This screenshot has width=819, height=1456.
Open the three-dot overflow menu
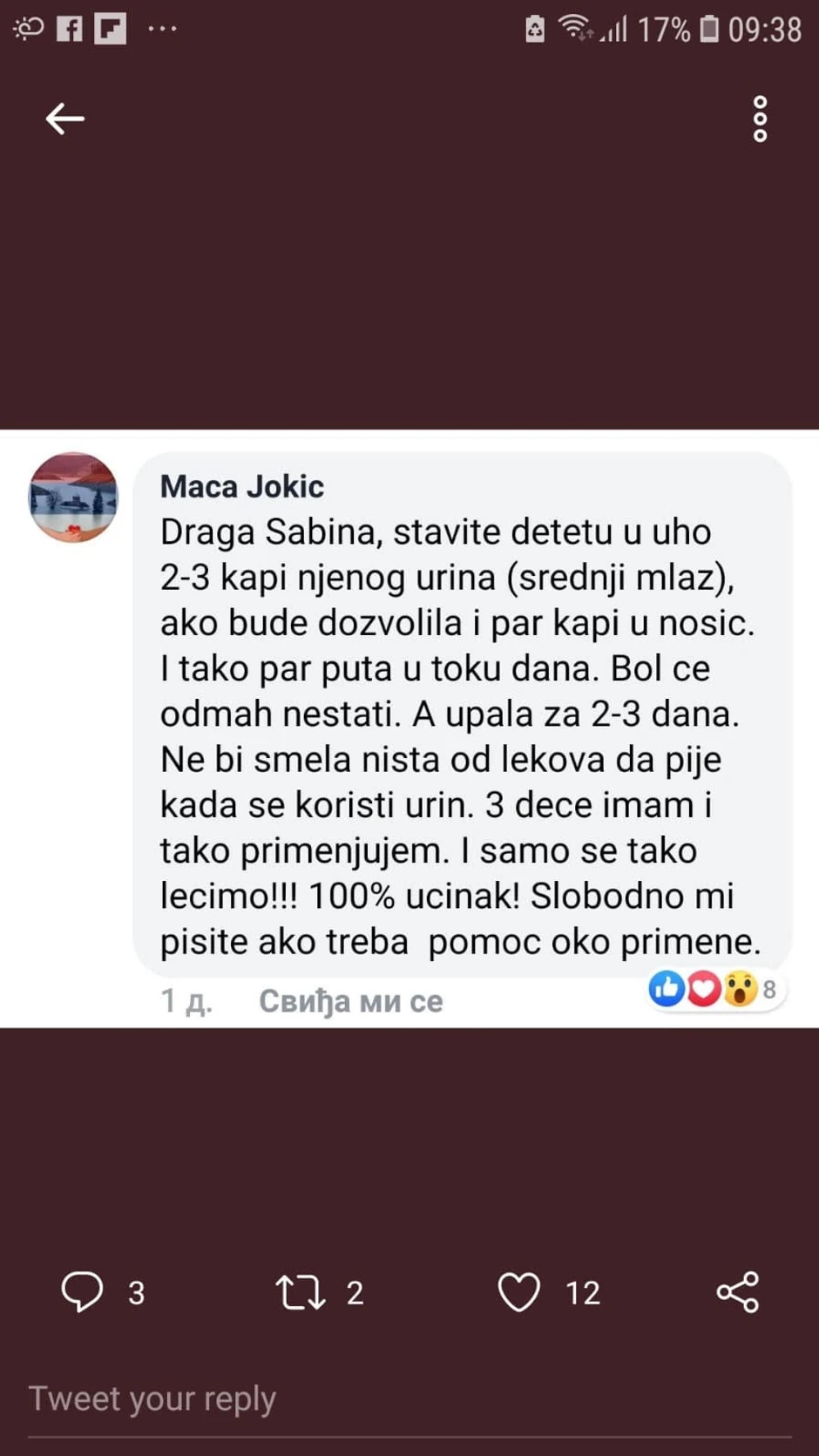click(760, 119)
